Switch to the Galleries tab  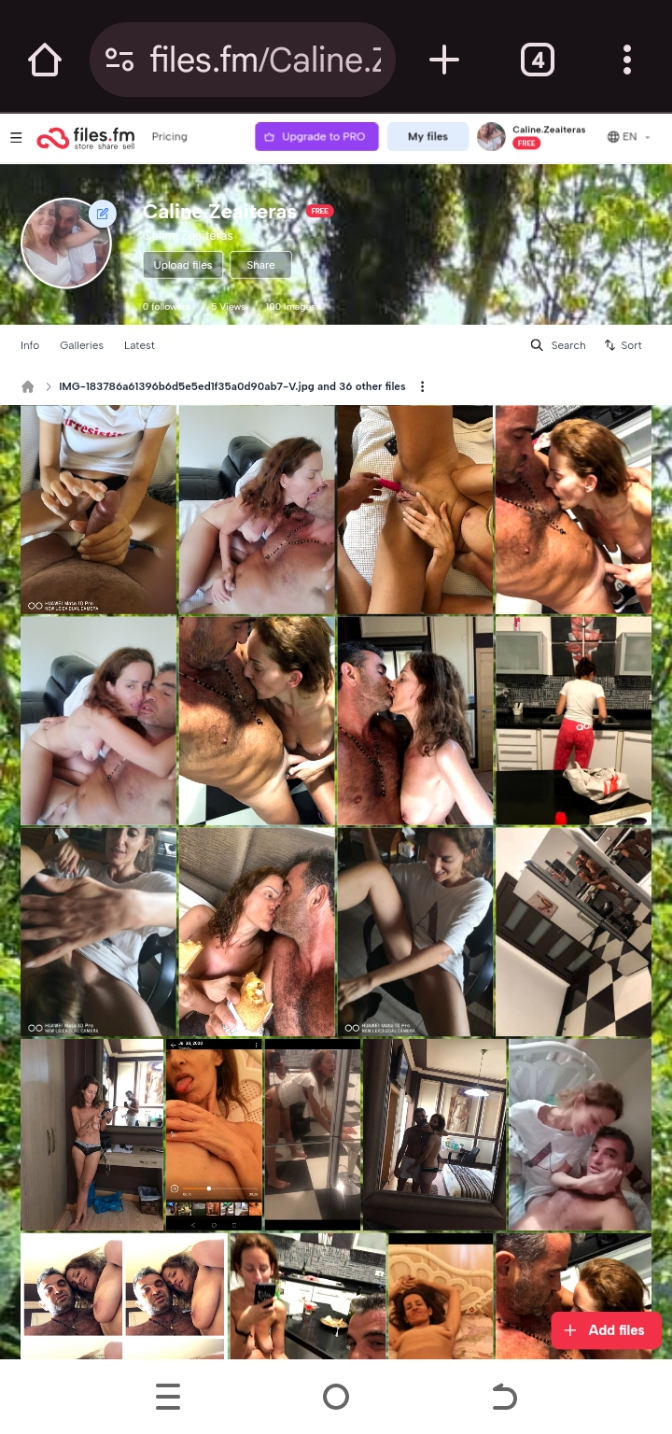81,345
